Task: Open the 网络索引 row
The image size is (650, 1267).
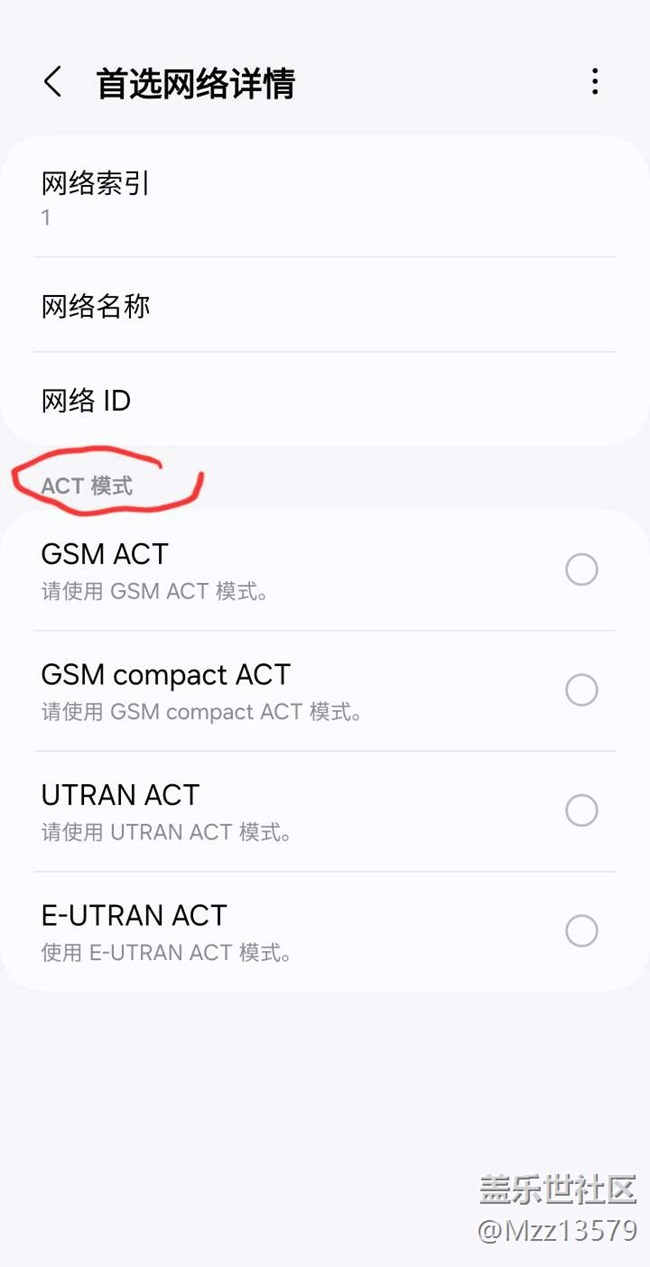Action: [x=325, y=197]
